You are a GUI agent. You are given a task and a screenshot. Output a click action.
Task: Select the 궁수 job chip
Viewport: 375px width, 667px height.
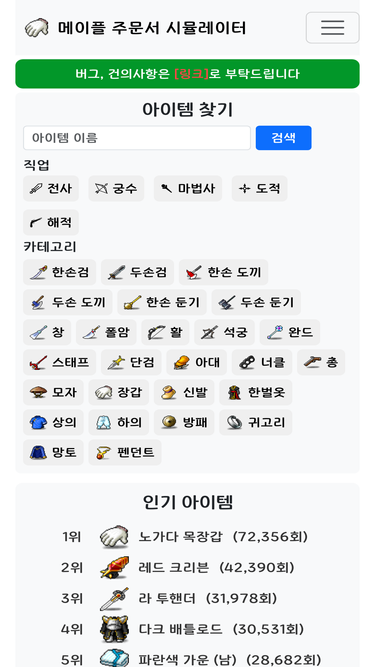(116, 188)
